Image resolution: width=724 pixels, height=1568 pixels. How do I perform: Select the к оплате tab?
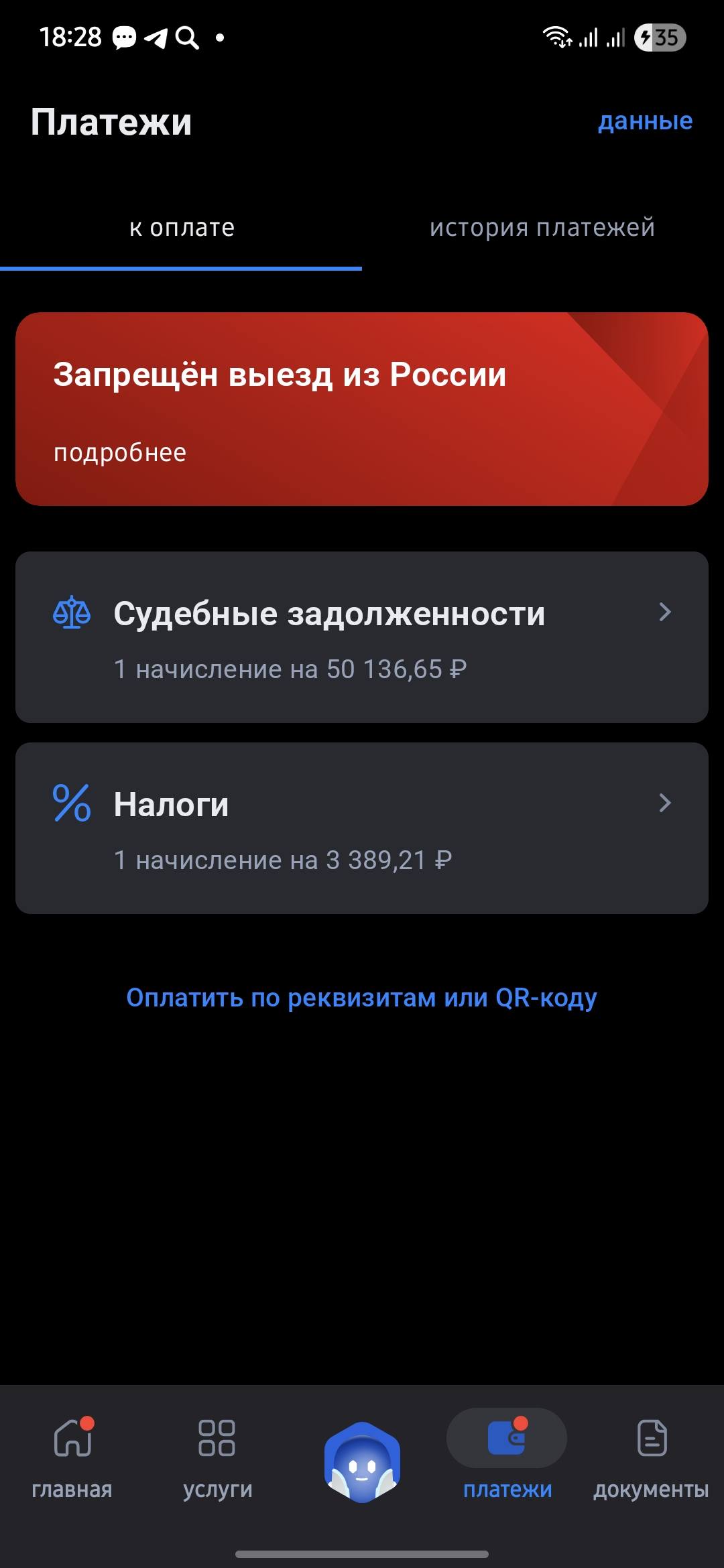[x=182, y=228]
